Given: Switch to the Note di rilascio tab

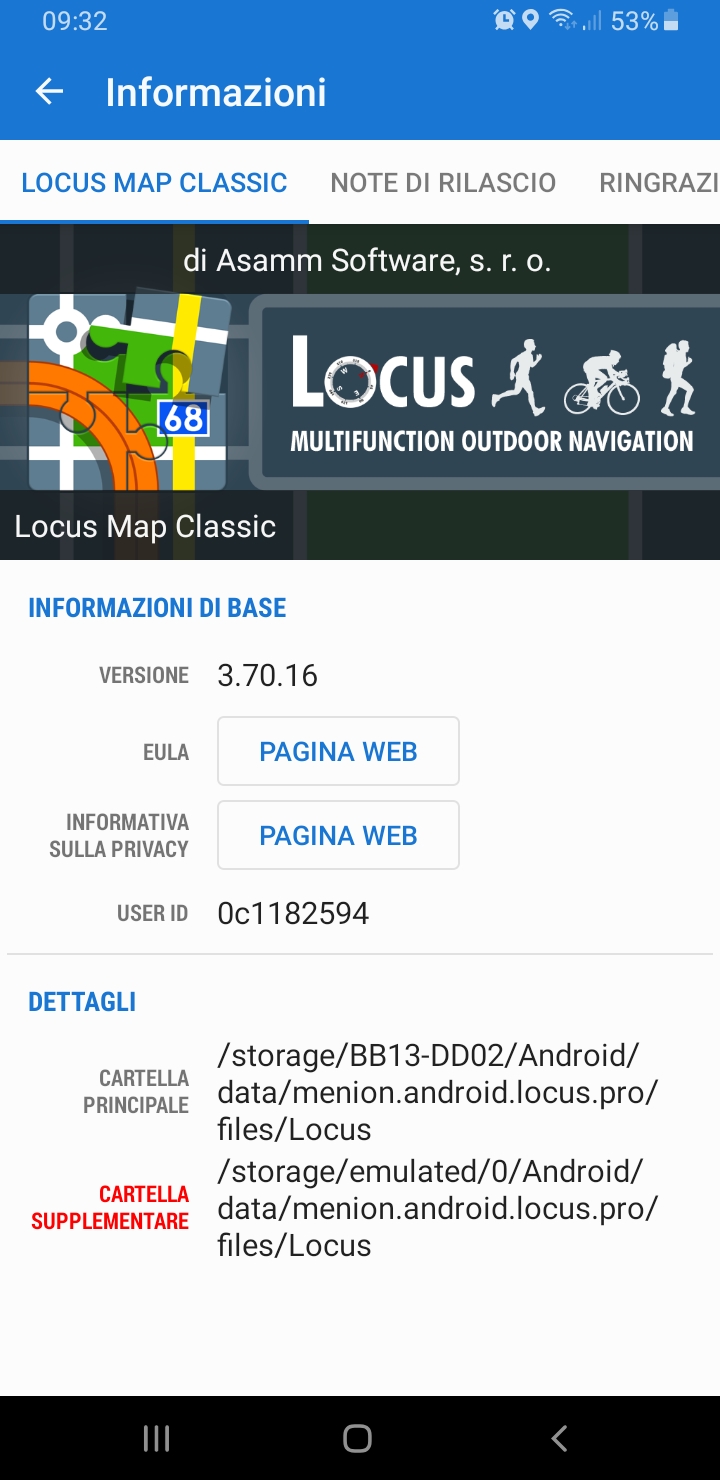Looking at the screenshot, I should pos(443,183).
